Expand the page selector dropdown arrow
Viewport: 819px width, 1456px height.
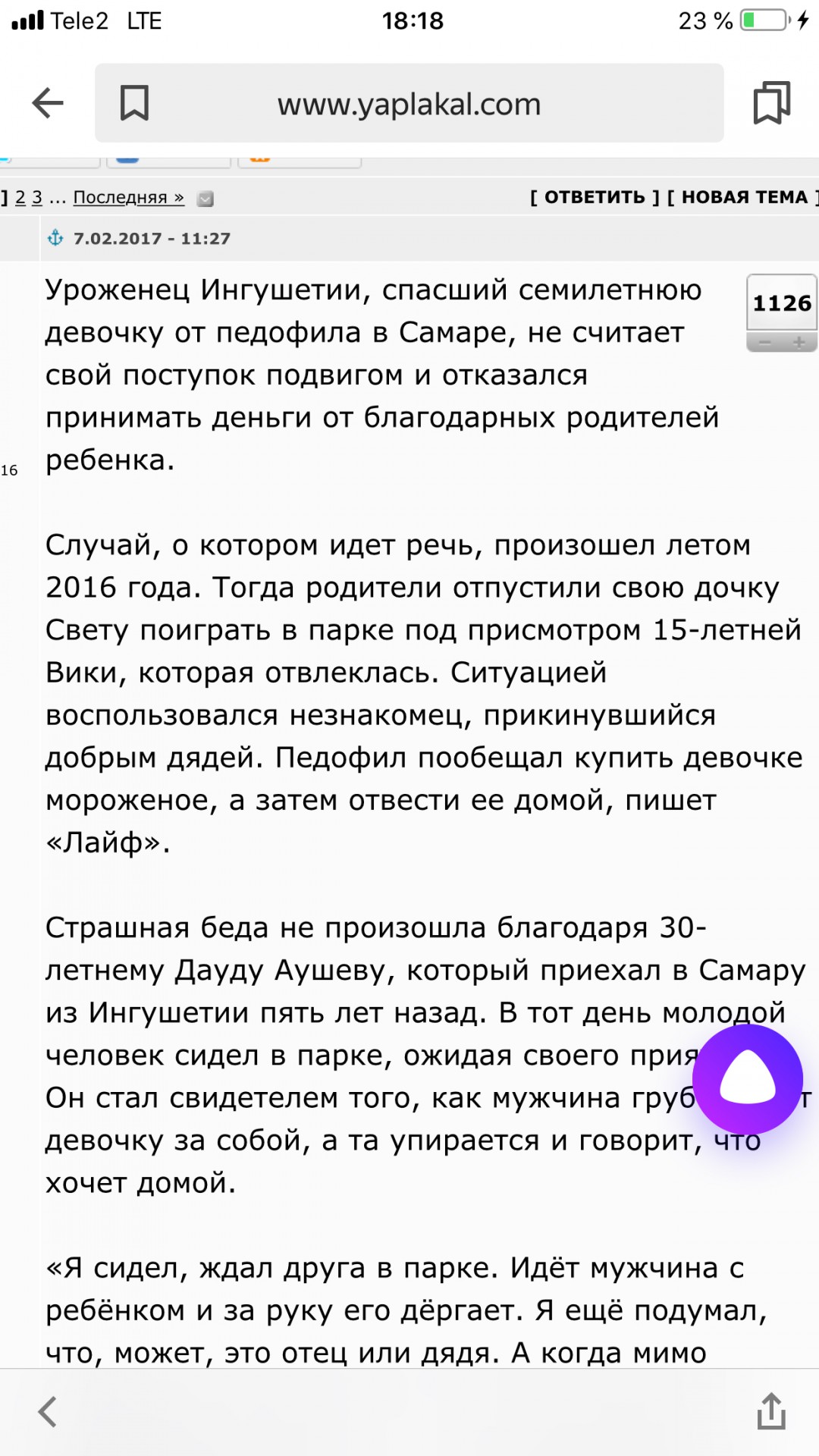(x=205, y=199)
